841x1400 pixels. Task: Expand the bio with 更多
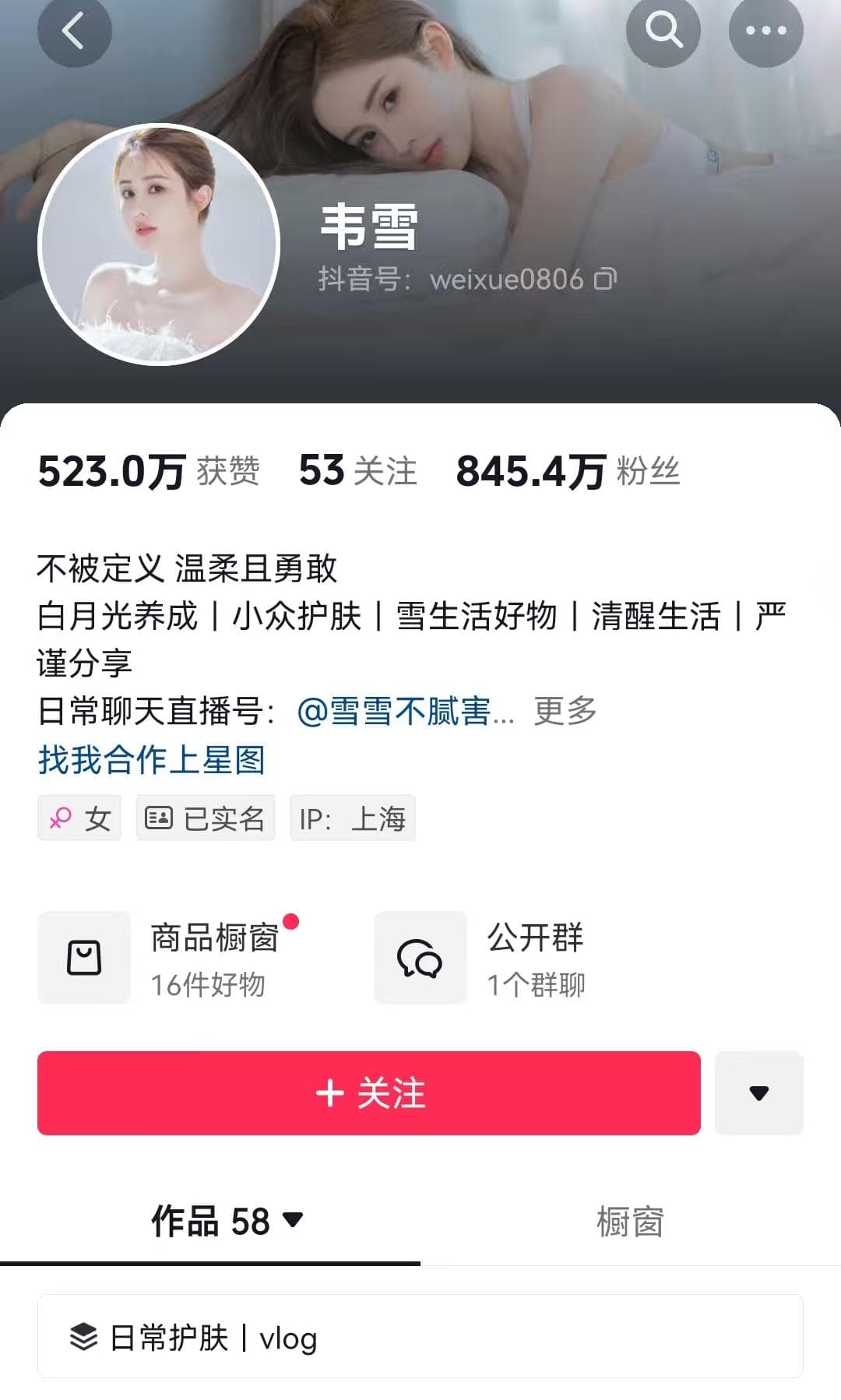565,711
